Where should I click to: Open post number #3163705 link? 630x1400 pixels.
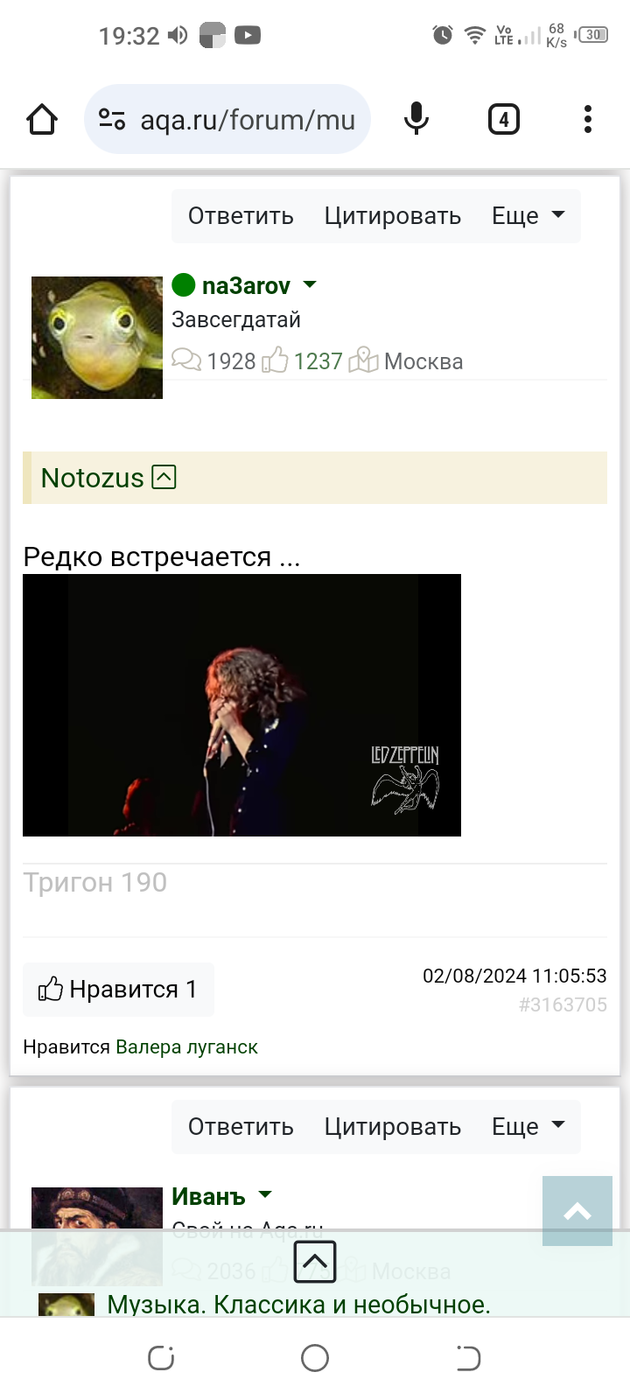point(563,1005)
